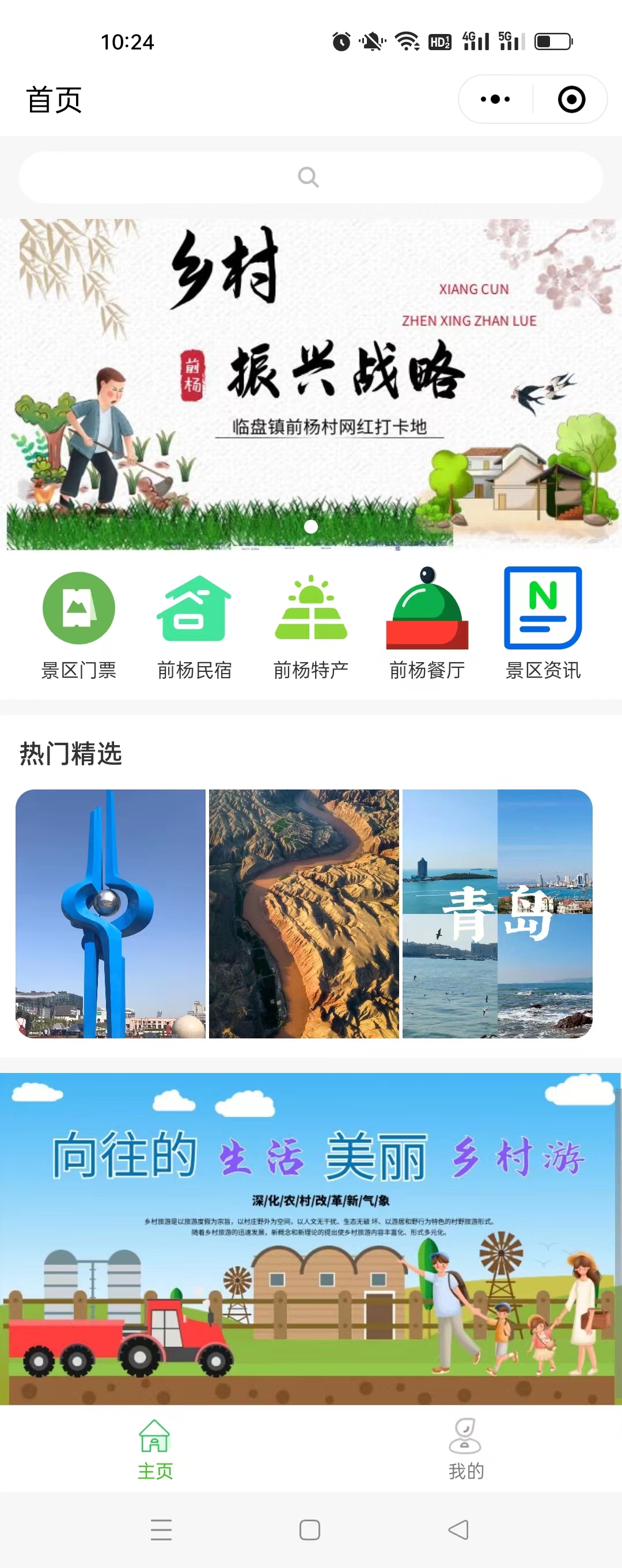Tap the carousel page indicator dot
The height and width of the screenshot is (1568, 622).
[312, 527]
